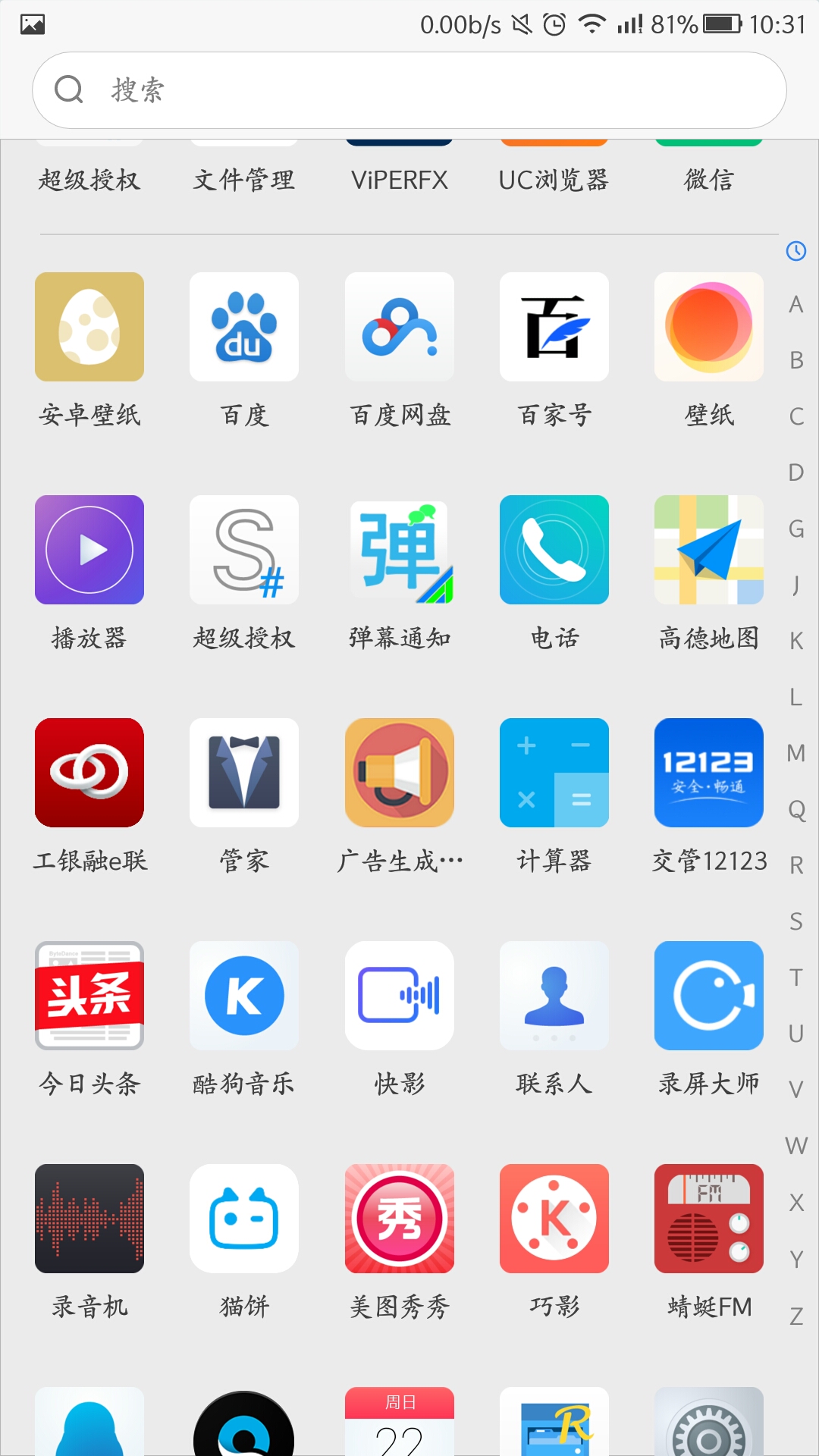
Task: Open the 交管12123 traffic app
Action: (708, 773)
